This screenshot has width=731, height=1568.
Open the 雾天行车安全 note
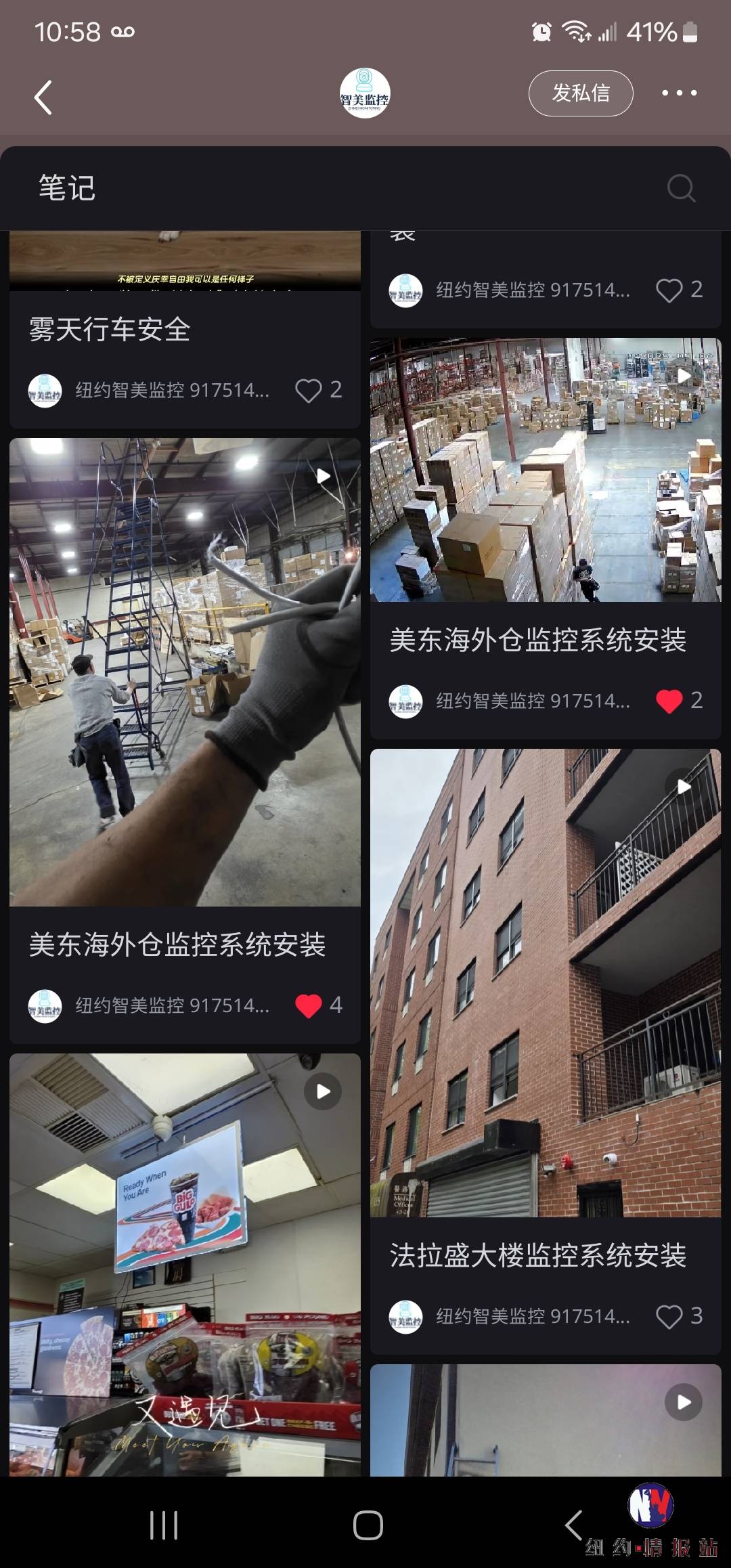point(110,330)
